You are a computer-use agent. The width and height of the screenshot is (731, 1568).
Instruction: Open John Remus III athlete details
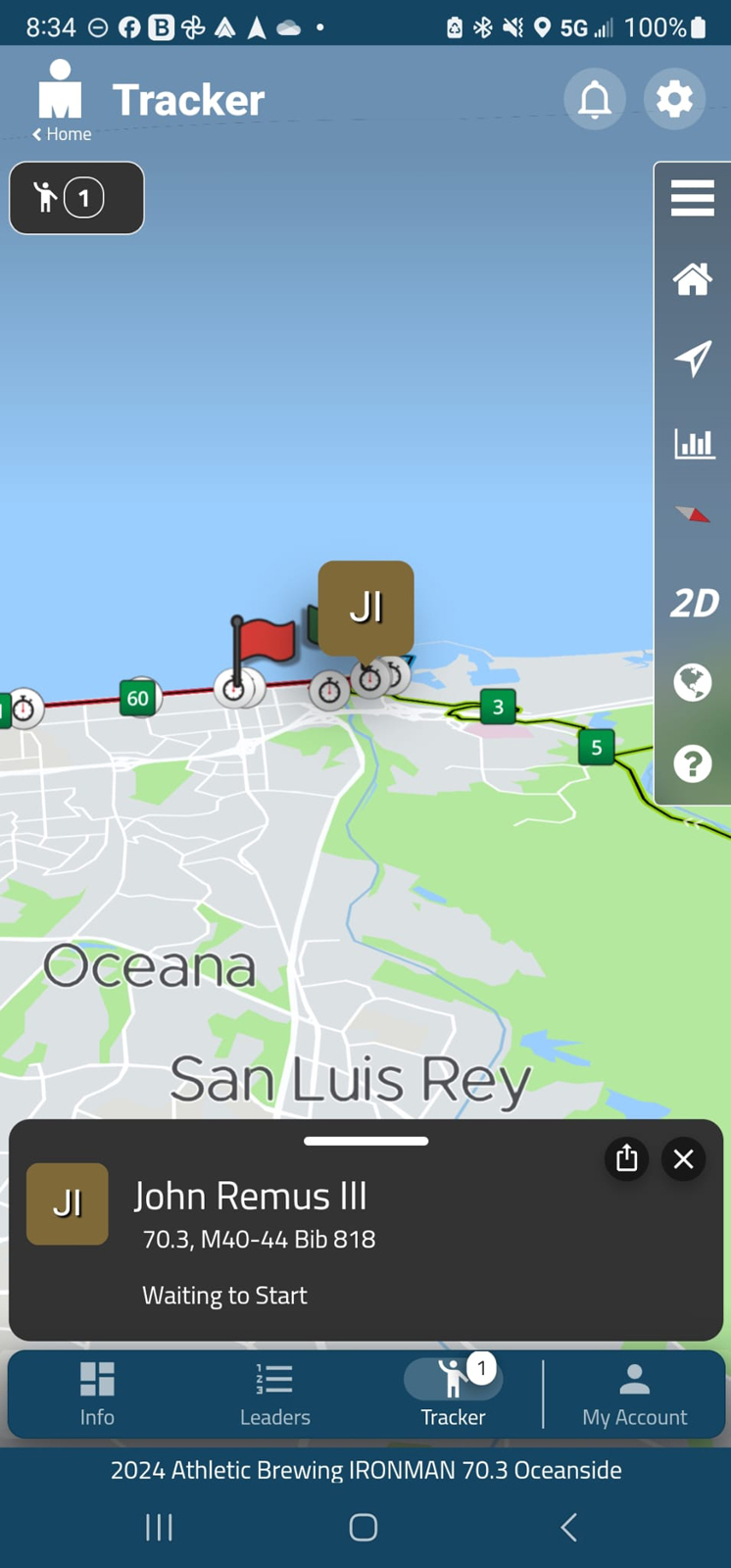pos(251,1197)
